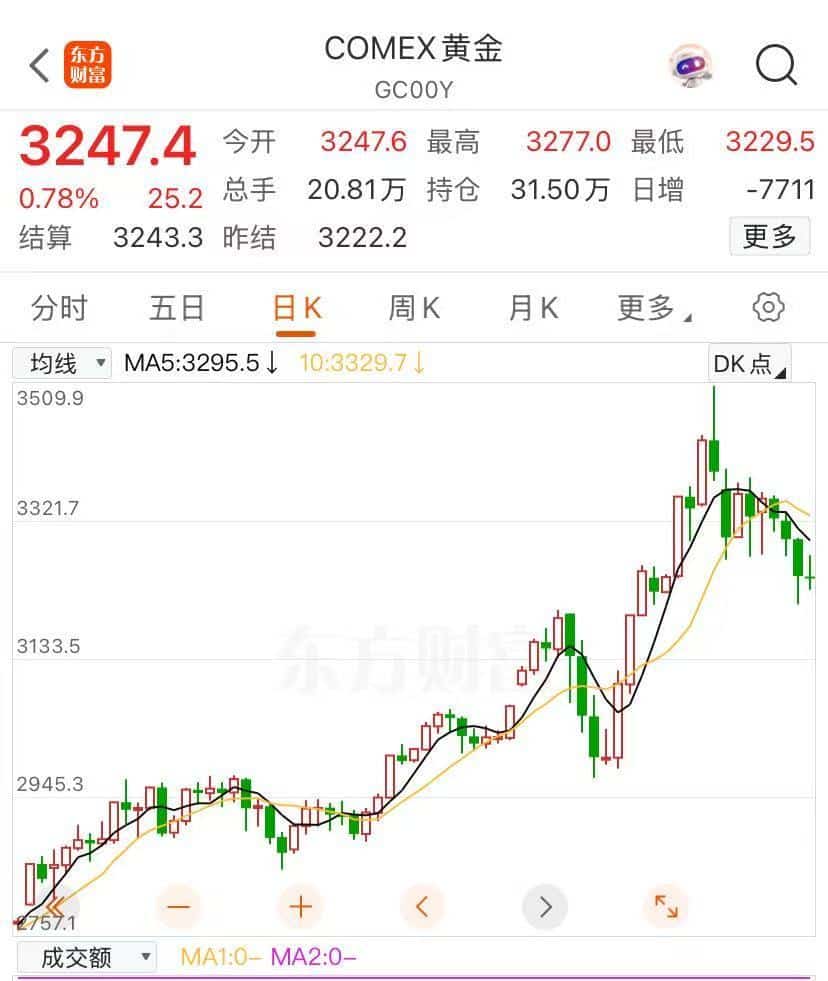
Task: Open the 成交额 indicator dropdown
Action: pos(85,957)
